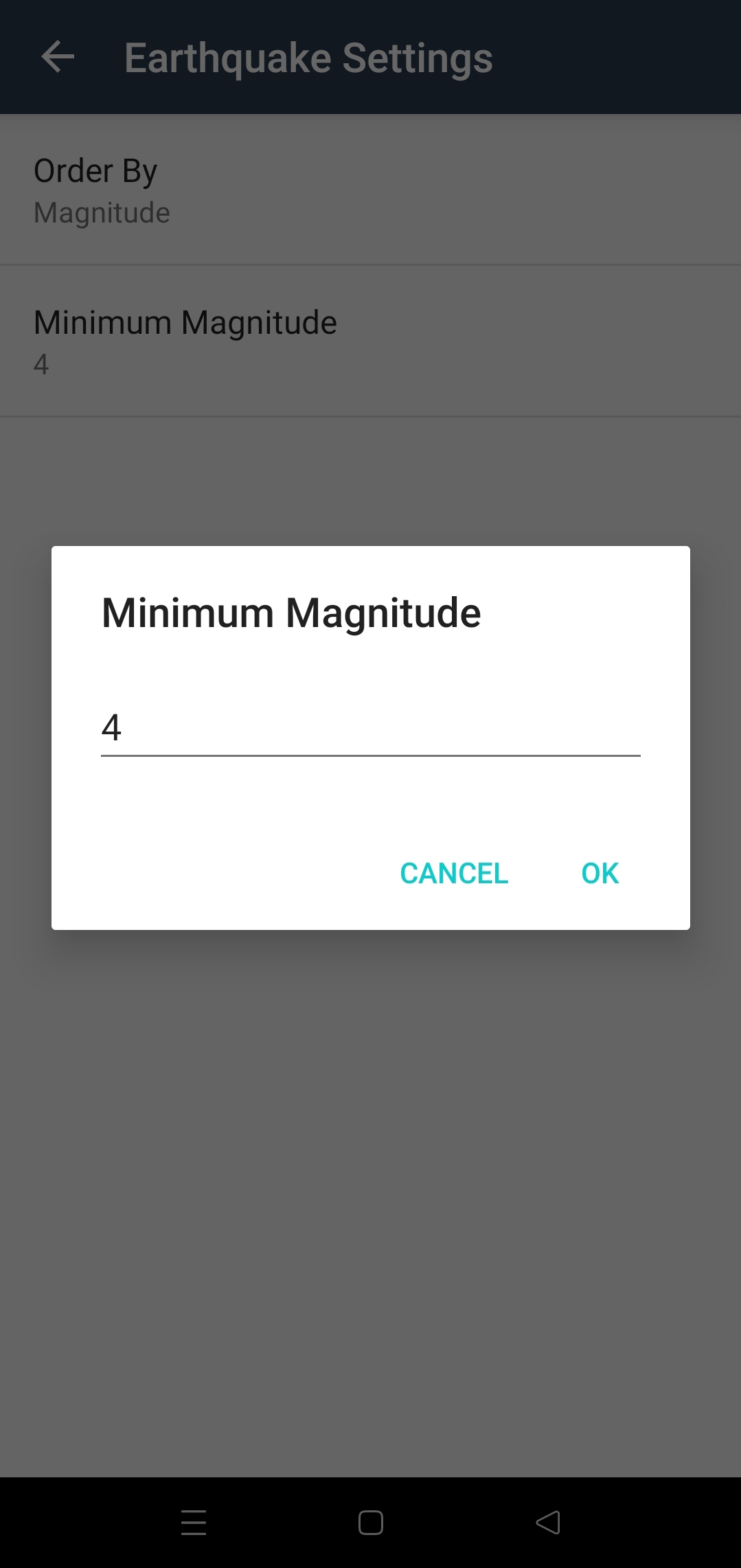Confirm with the OK button
This screenshot has height=1568, width=741.
coord(599,872)
